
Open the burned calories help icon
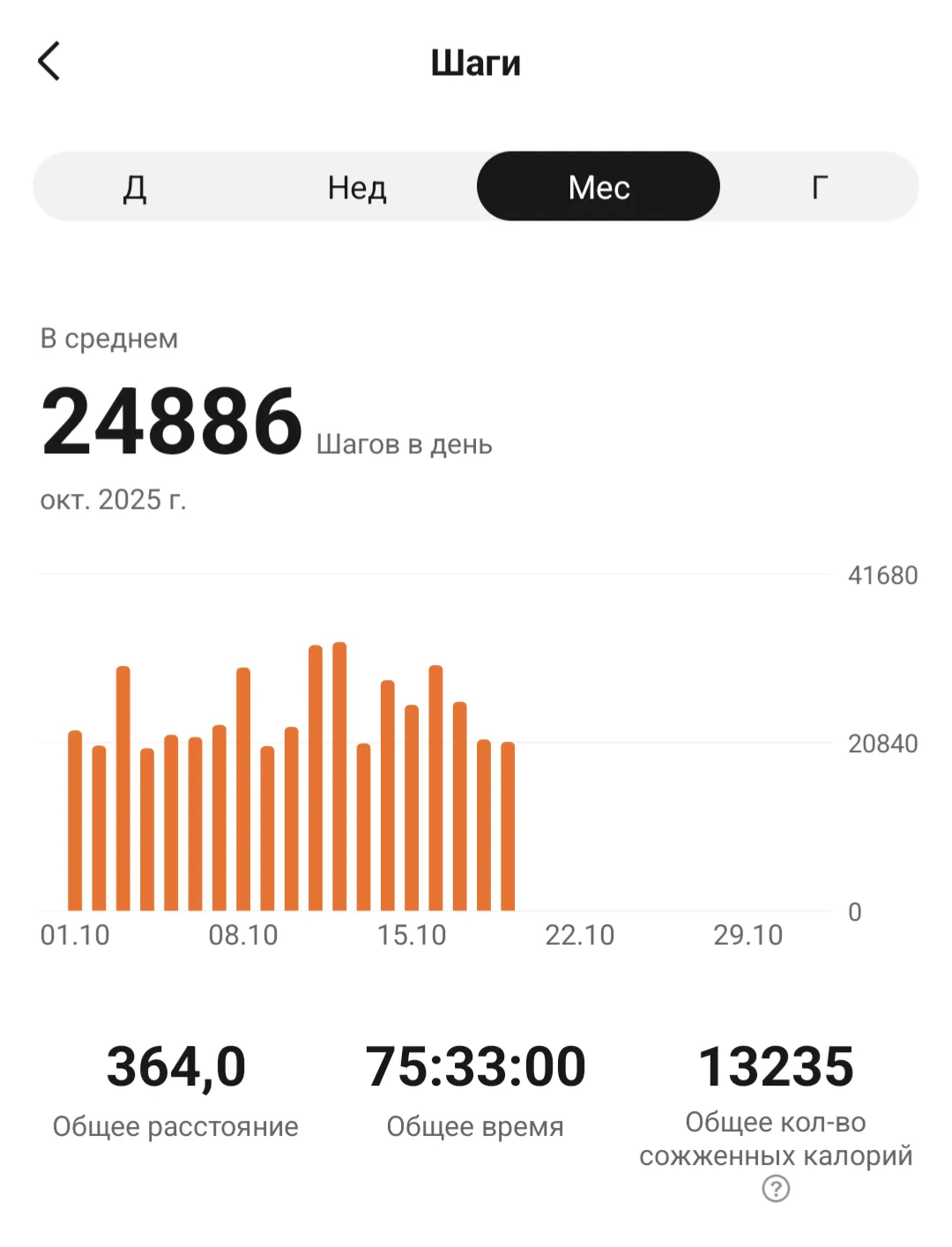click(x=776, y=1189)
